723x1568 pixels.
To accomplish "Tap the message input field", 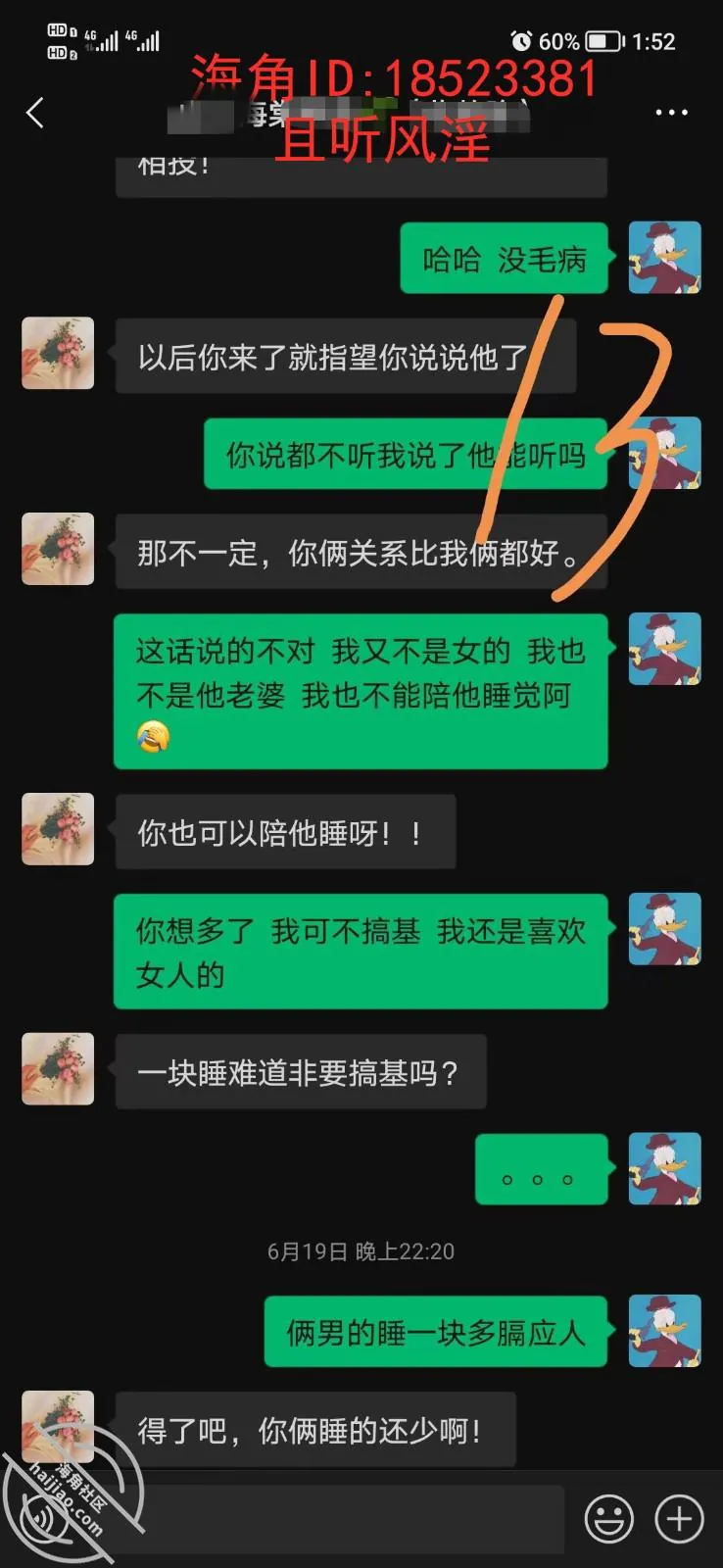I will click(343, 1520).
